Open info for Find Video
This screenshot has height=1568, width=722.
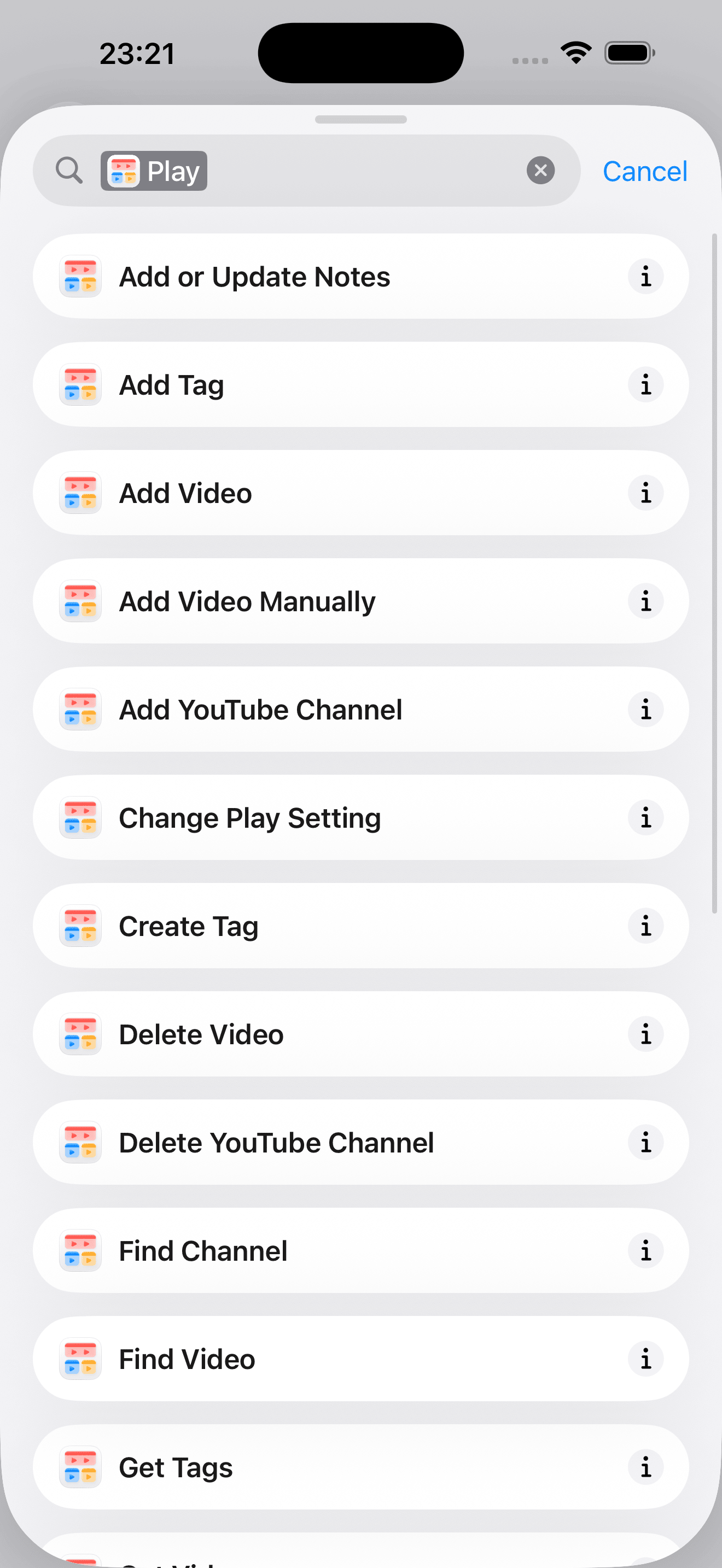tap(645, 1359)
